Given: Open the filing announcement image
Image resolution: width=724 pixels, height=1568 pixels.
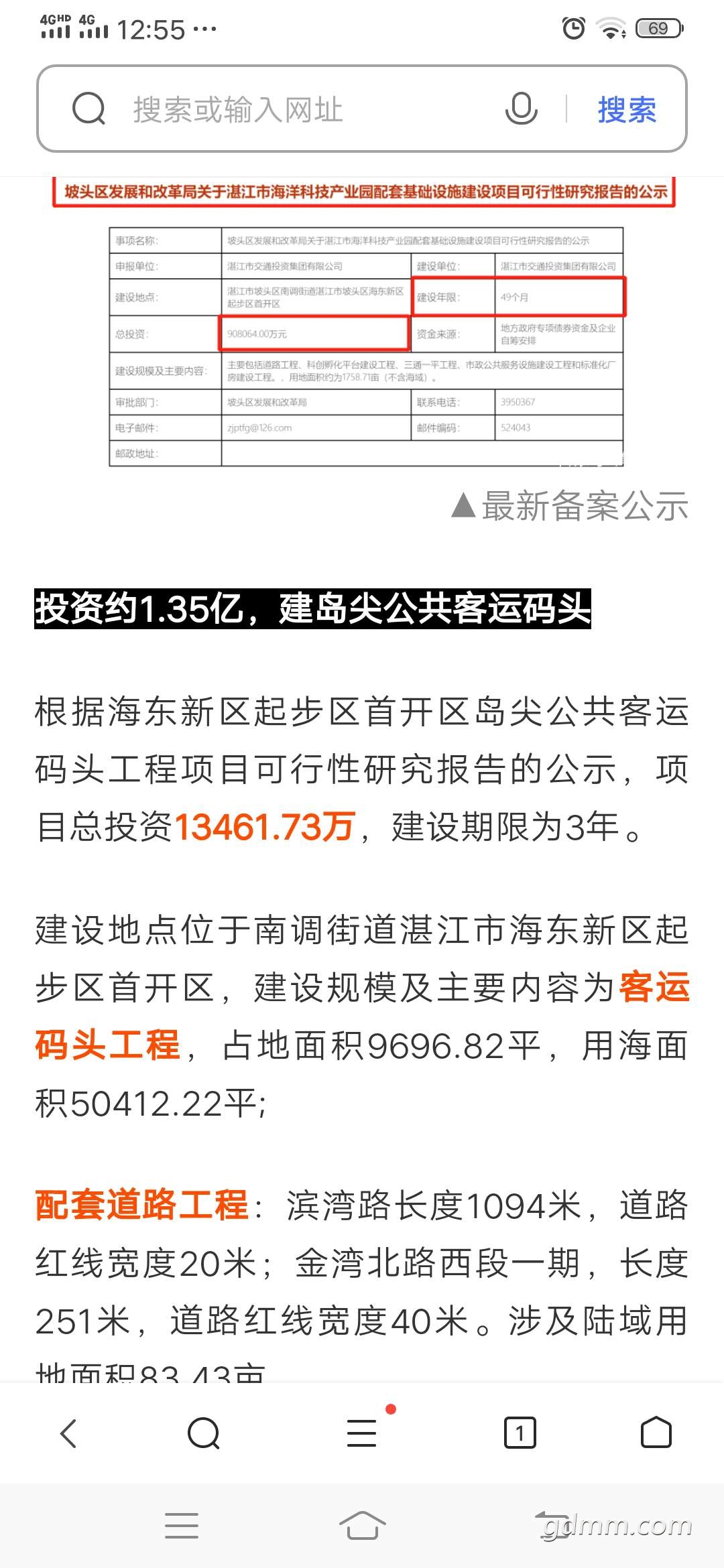Looking at the screenshot, I should 365,323.
